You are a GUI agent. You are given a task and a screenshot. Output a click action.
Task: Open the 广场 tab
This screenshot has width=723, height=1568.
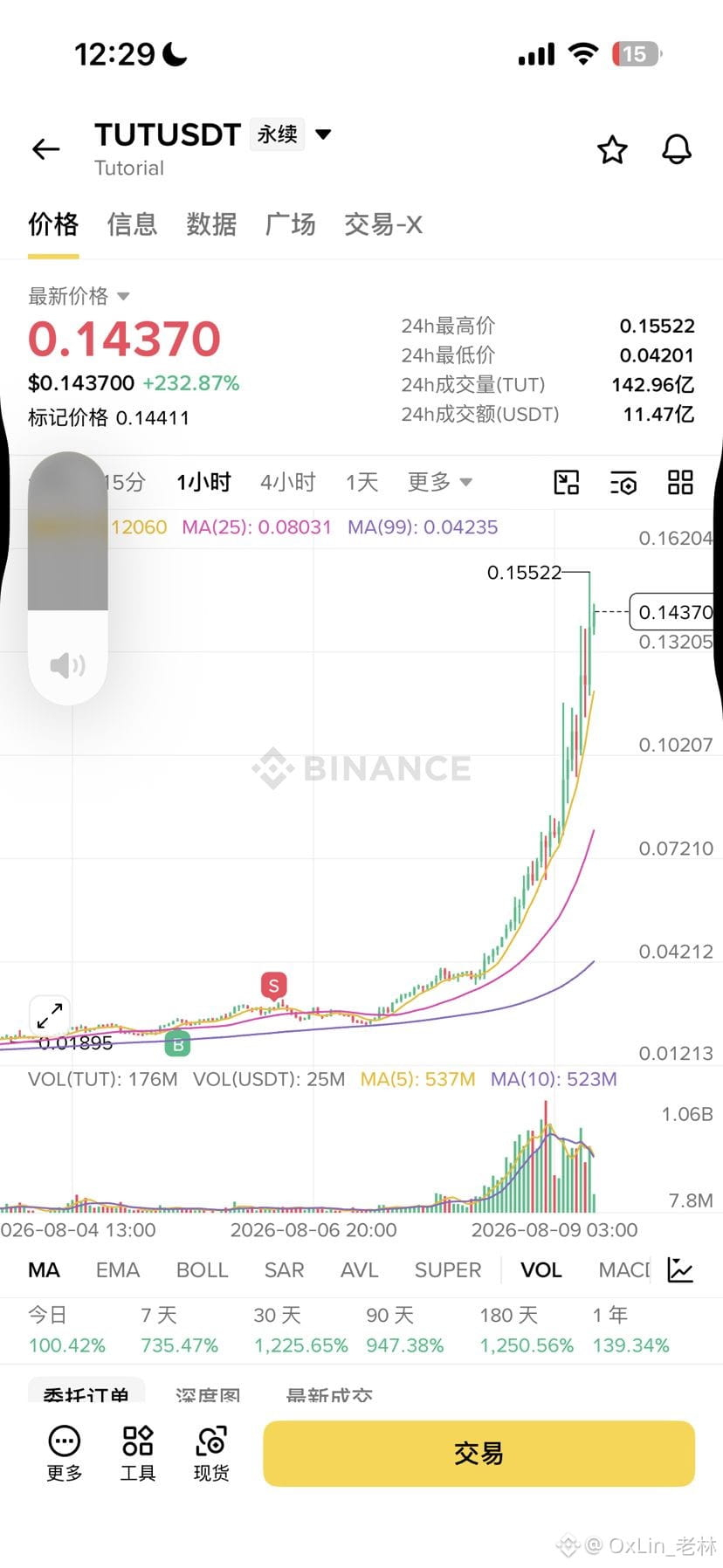pyautogui.click(x=290, y=224)
